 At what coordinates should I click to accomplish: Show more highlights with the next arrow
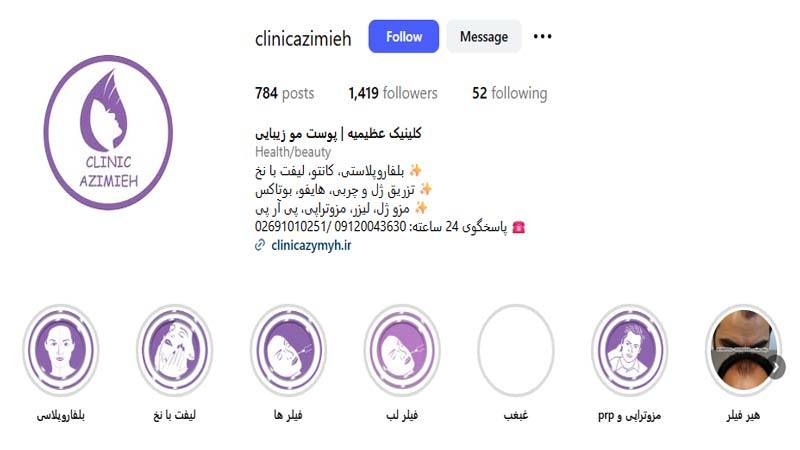point(776,367)
